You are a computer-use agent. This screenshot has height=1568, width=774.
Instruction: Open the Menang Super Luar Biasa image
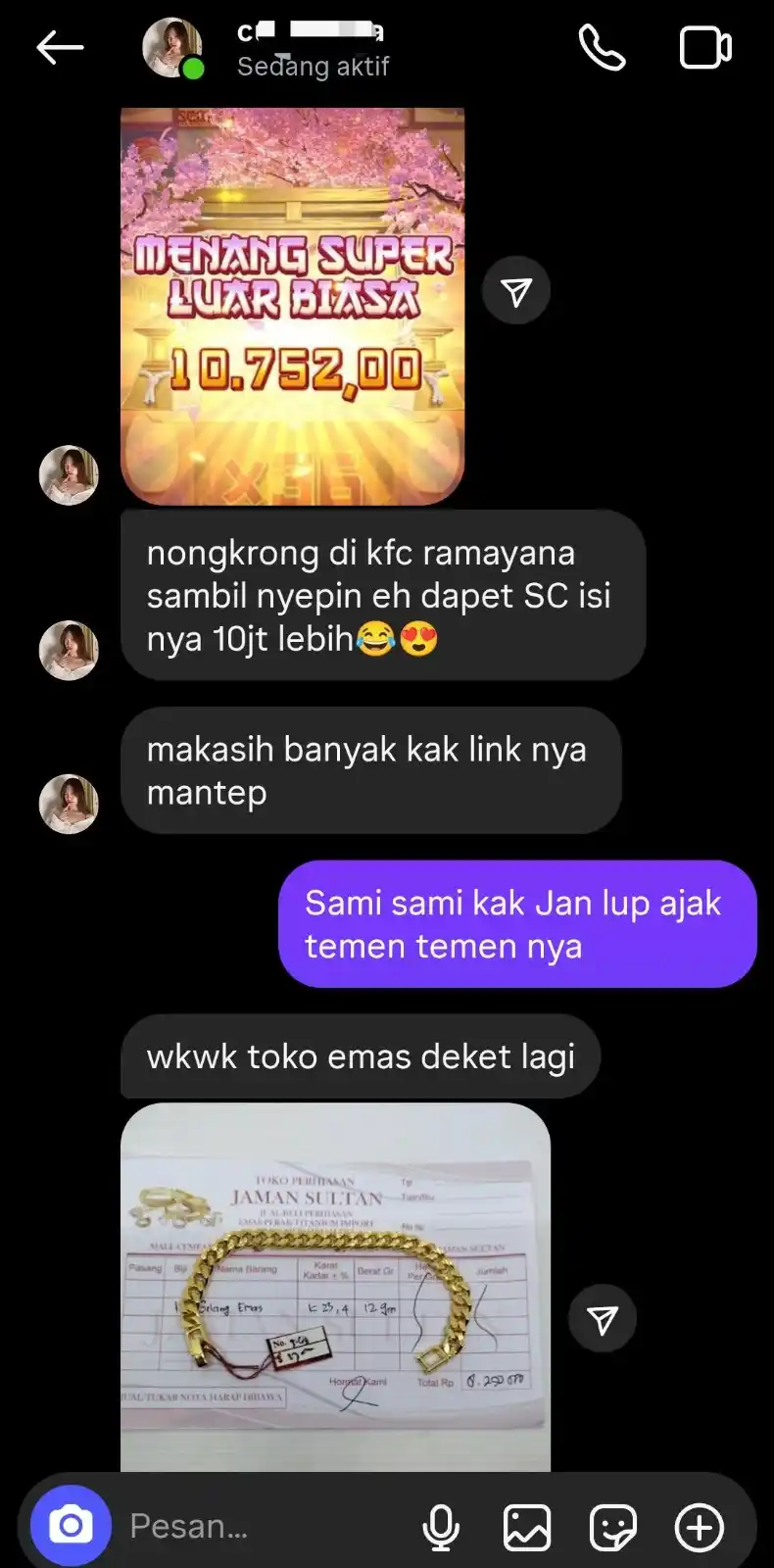coord(292,306)
